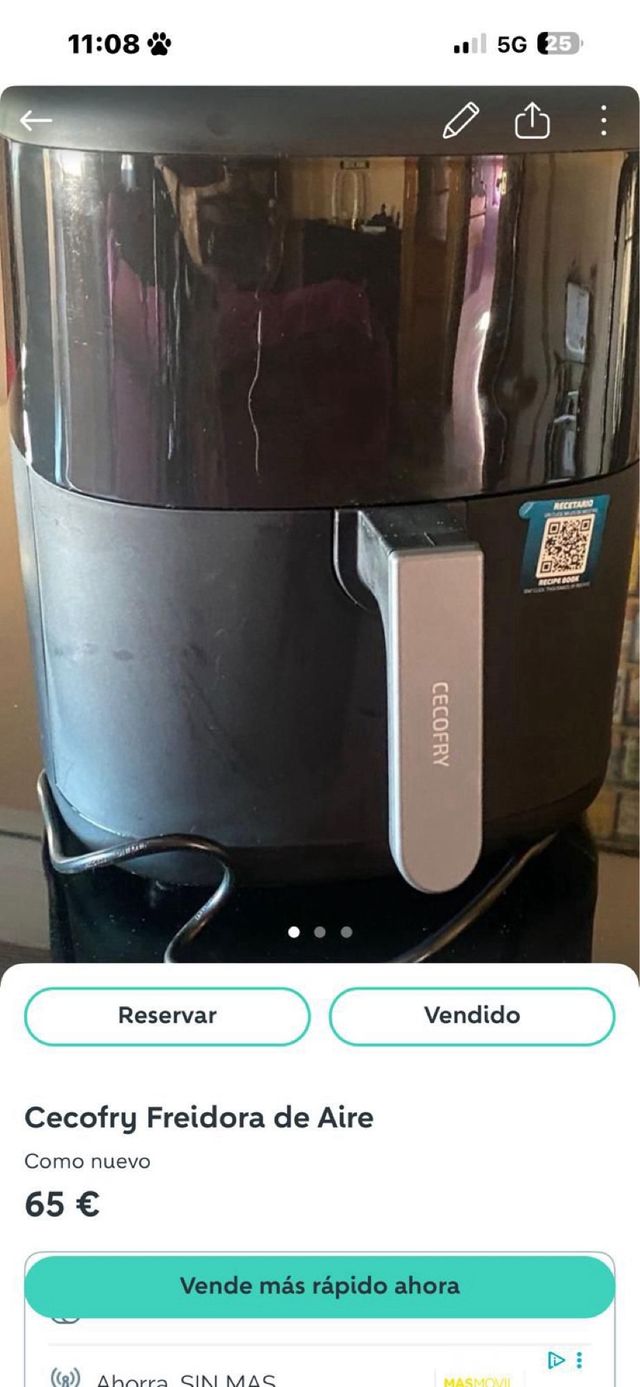Tap Vende más rápido ahora
The image size is (640, 1387).
(319, 1286)
